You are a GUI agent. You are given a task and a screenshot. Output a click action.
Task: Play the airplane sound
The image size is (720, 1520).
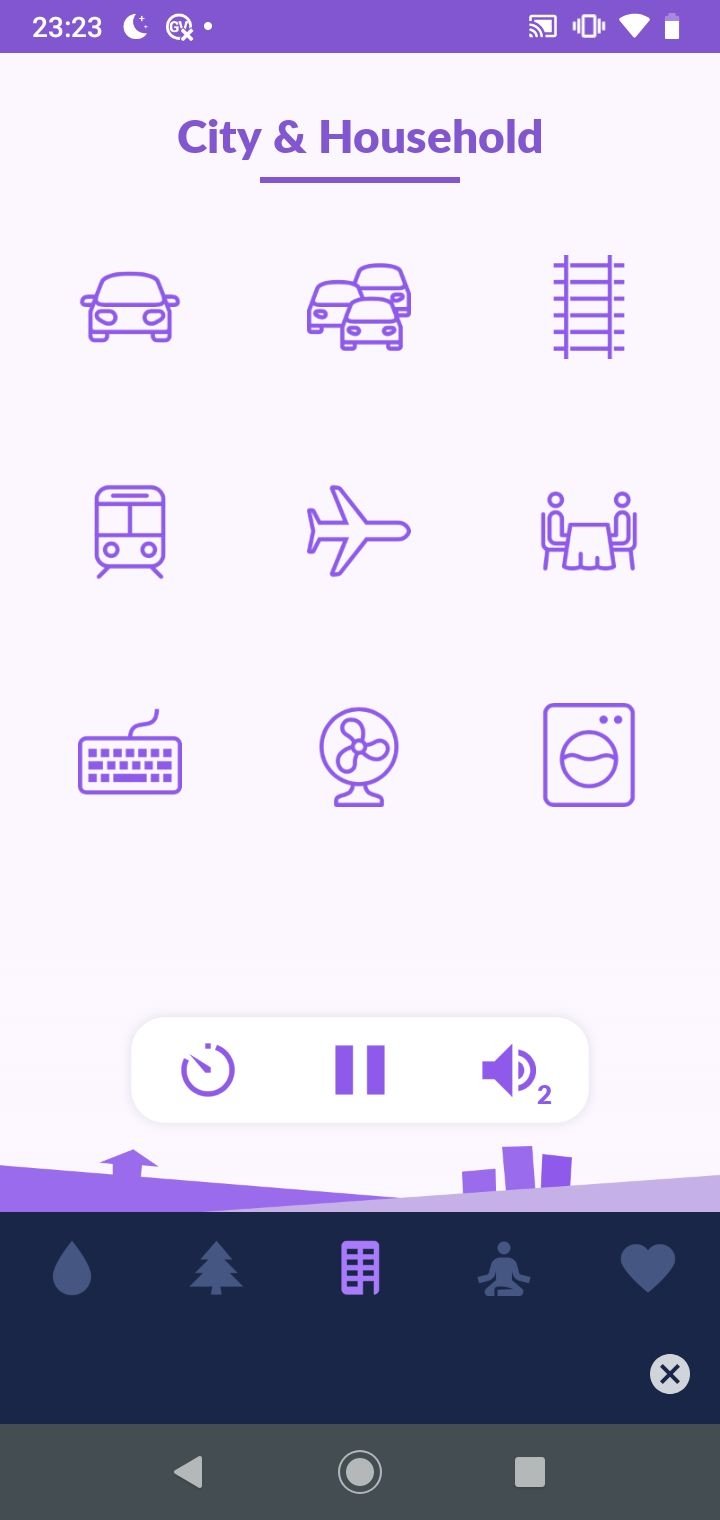coord(359,531)
